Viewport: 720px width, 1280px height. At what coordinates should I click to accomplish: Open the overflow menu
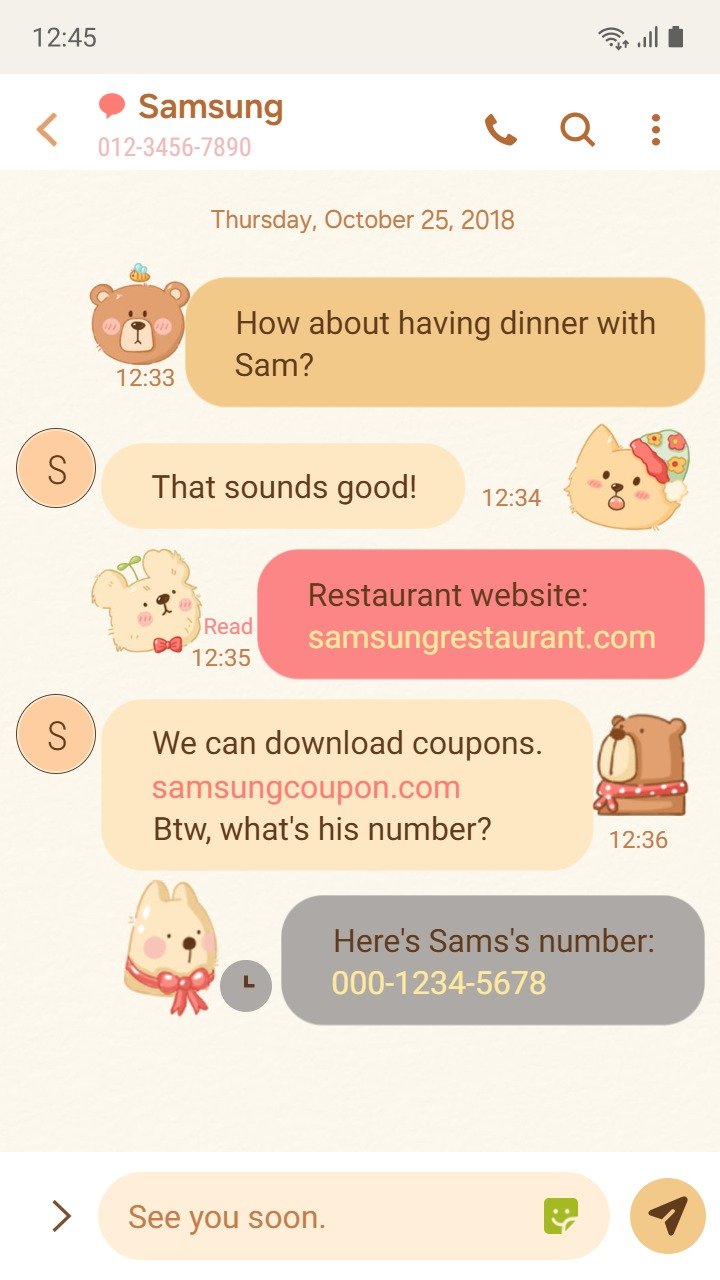click(x=656, y=129)
